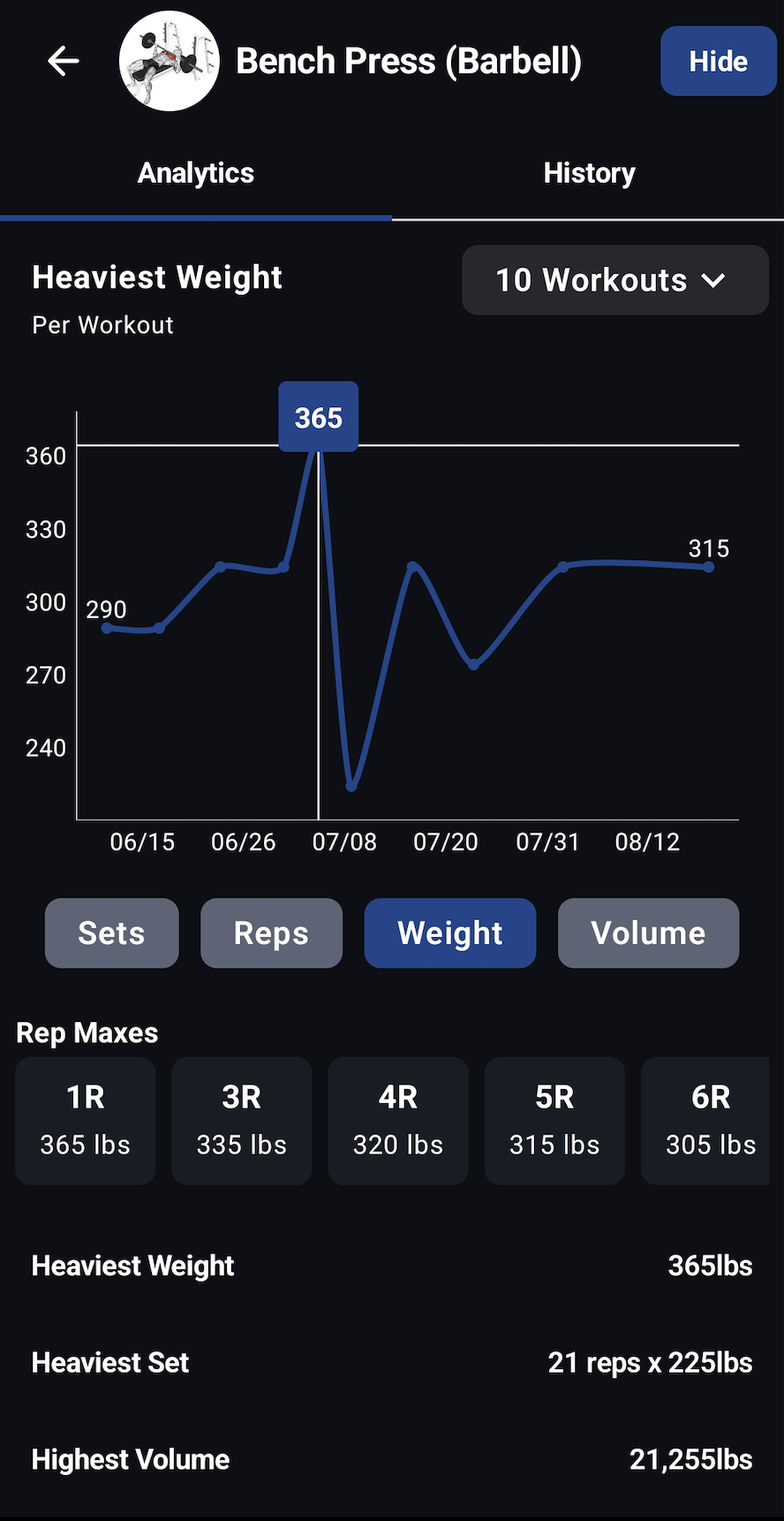784x1521 pixels.
Task: Tap the 365 peak data marker on chart
Action: [318, 416]
